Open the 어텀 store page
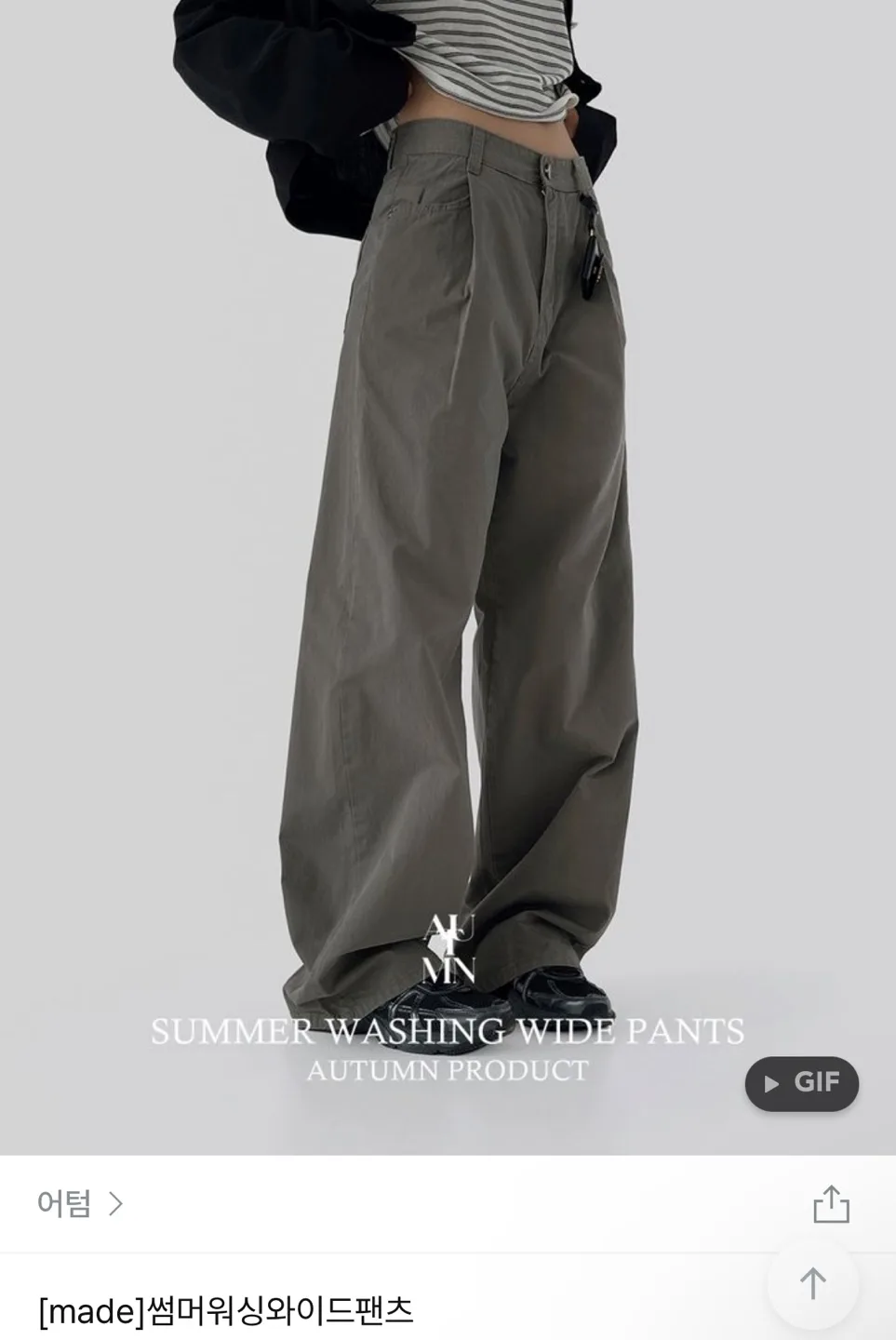Viewport: 896px width, 1340px height. coord(79,1204)
